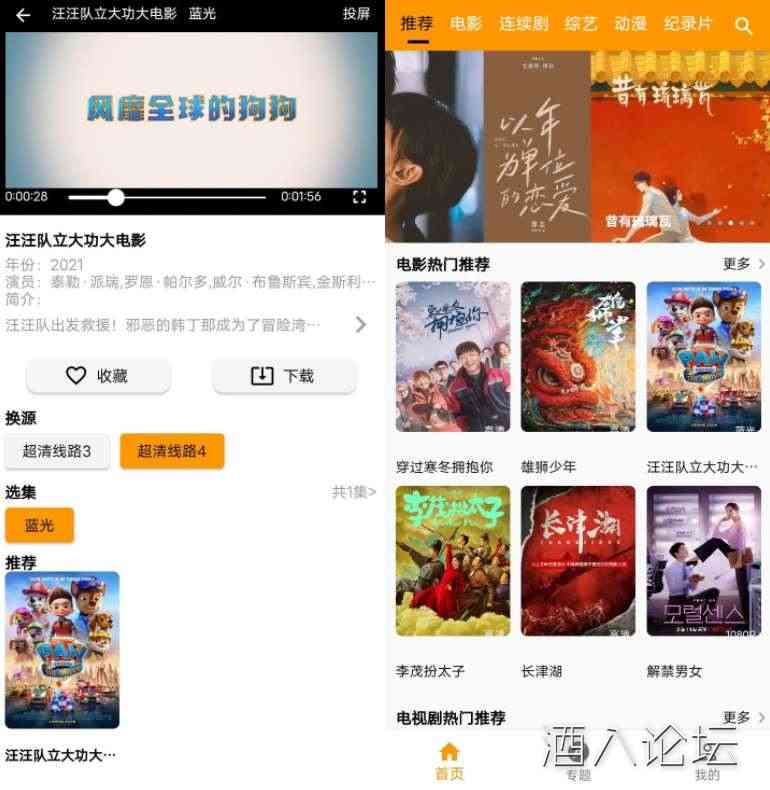The width and height of the screenshot is (770, 790).
Task: Switch to the 连续剧 tab
Action: pos(524,24)
